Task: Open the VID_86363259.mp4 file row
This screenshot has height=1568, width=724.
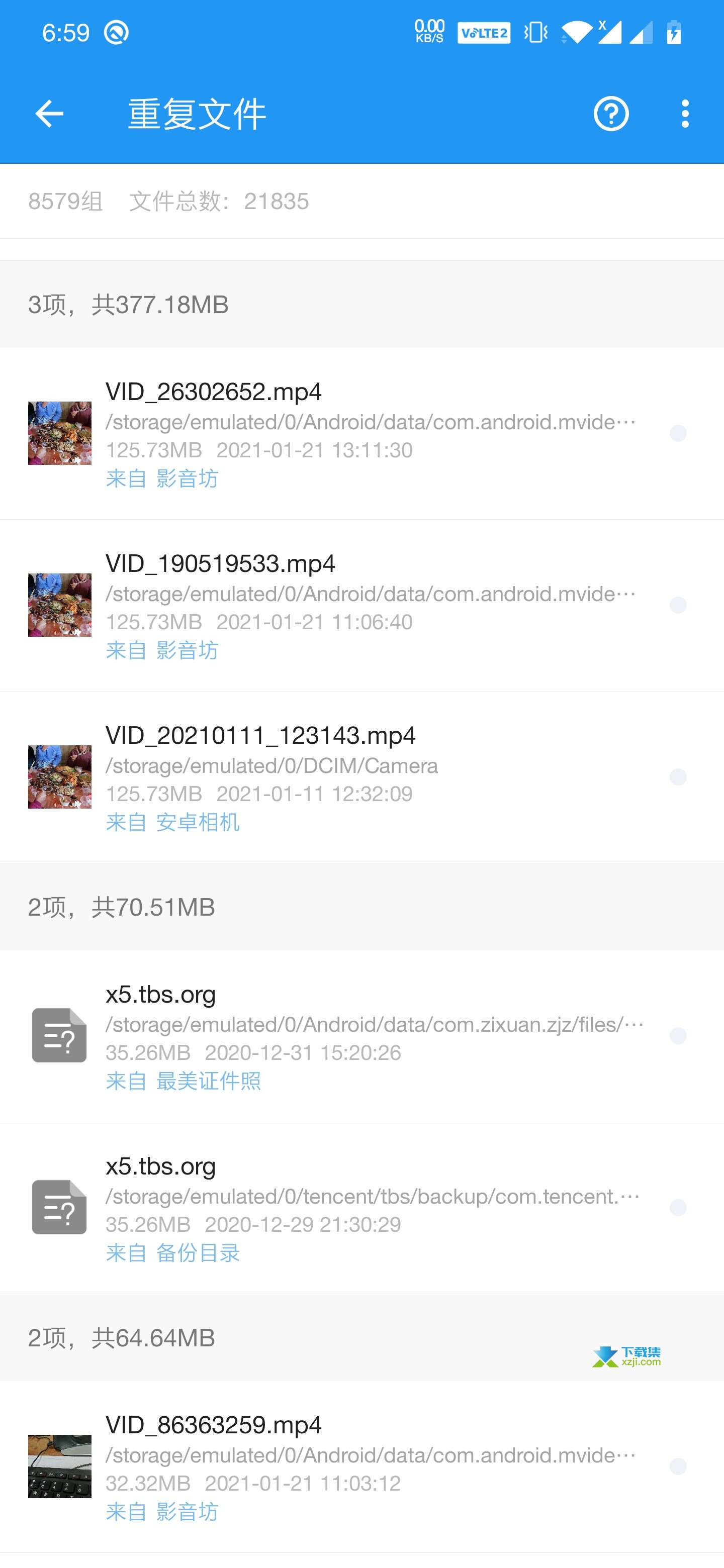Action: pyautogui.click(x=361, y=1466)
